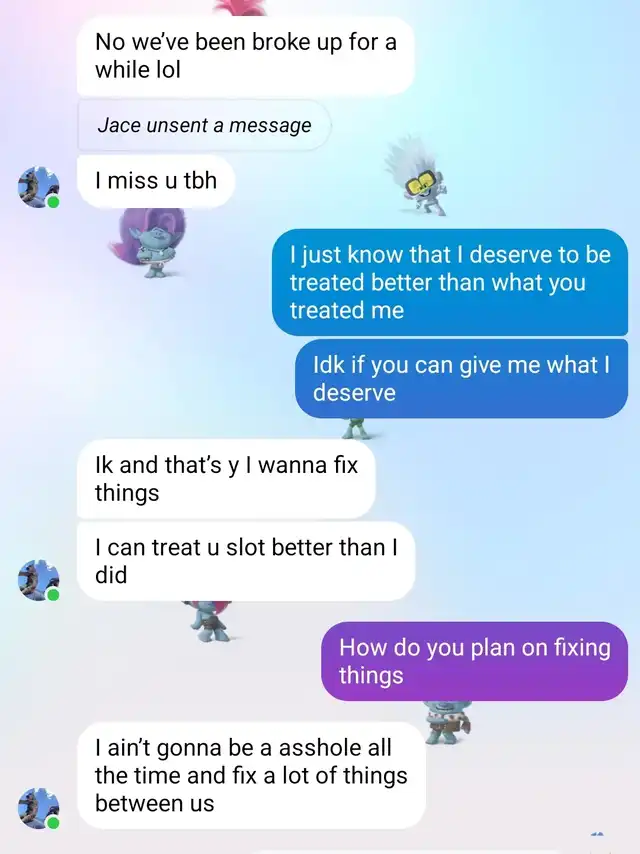Open Jace's avatar beside "I miss u tbh"
This screenshot has width=640, height=854.
(38, 186)
